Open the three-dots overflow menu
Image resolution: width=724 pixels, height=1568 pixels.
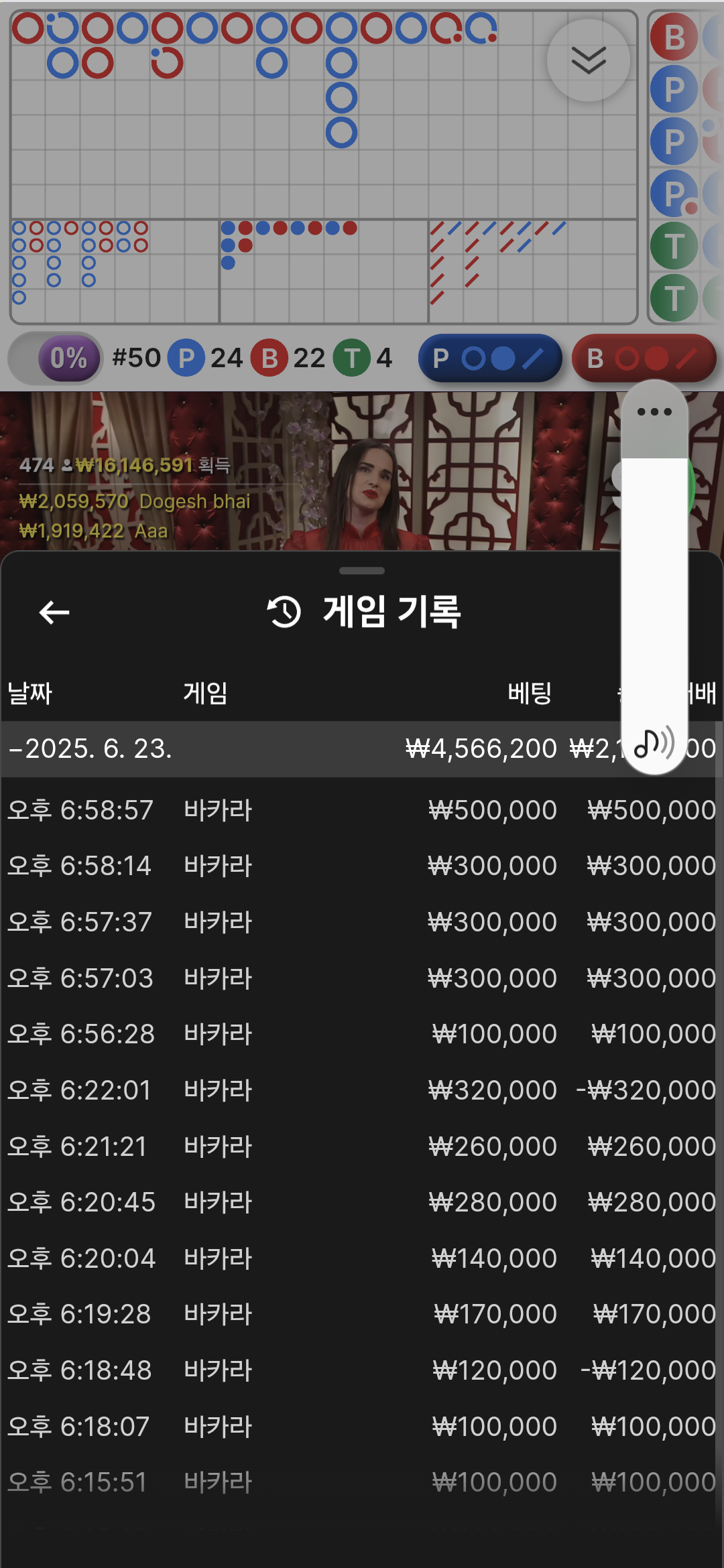(x=654, y=411)
